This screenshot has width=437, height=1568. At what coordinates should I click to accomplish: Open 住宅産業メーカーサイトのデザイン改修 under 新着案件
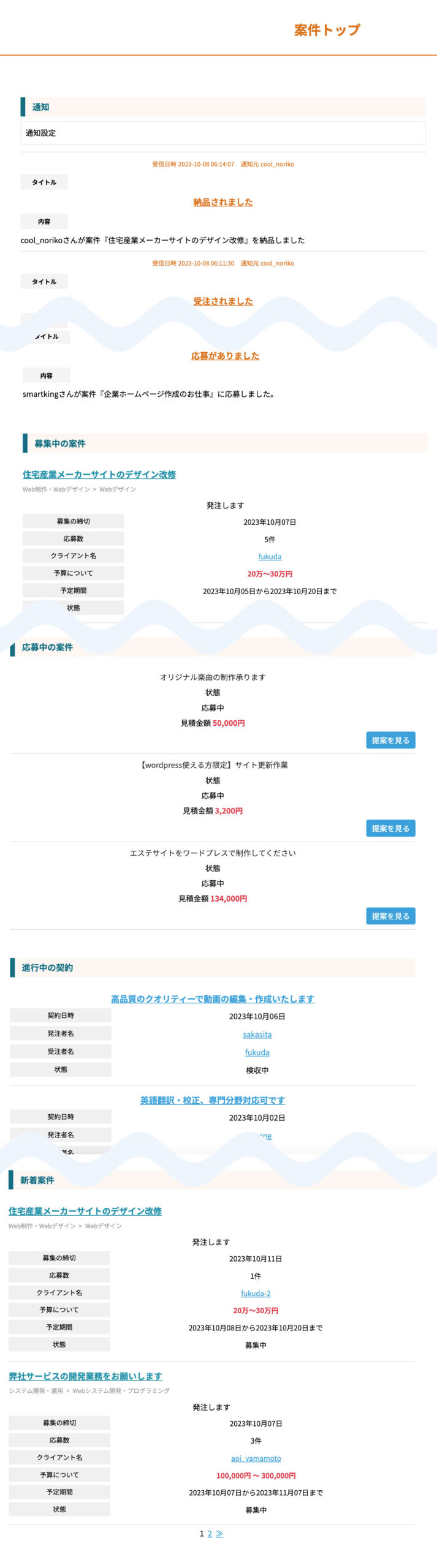[85, 1211]
